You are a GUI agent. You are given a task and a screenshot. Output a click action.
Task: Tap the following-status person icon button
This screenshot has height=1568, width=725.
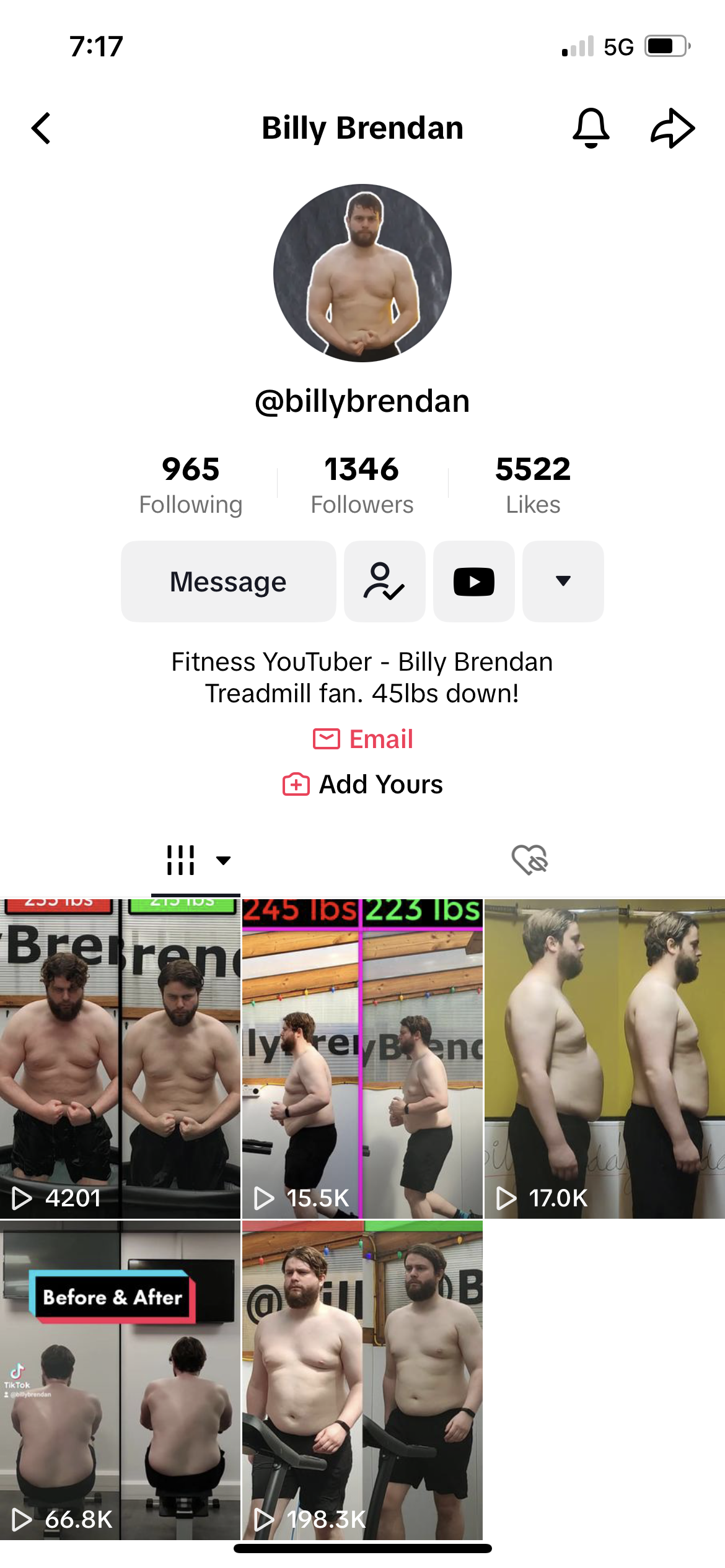point(385,581)
